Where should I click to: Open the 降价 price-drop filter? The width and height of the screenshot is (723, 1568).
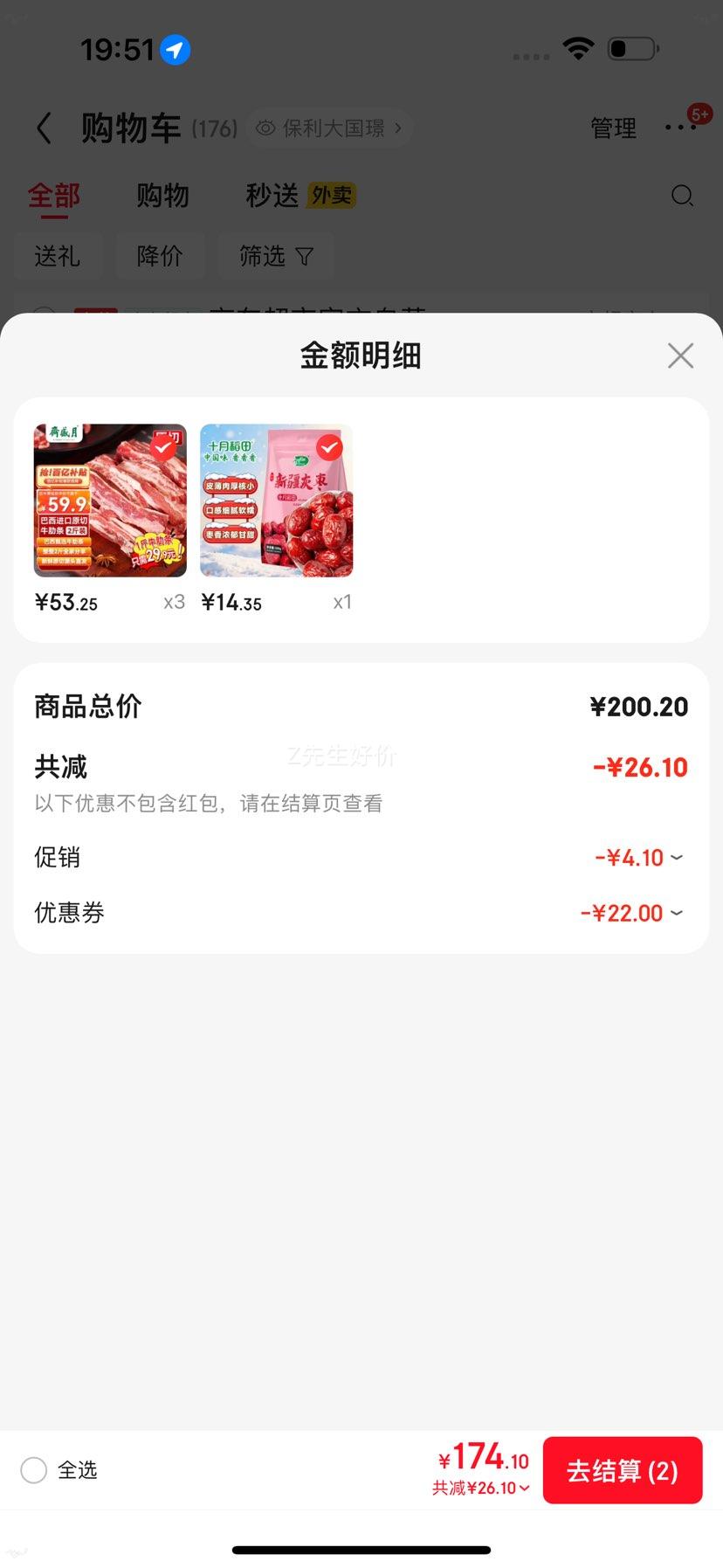160,256
